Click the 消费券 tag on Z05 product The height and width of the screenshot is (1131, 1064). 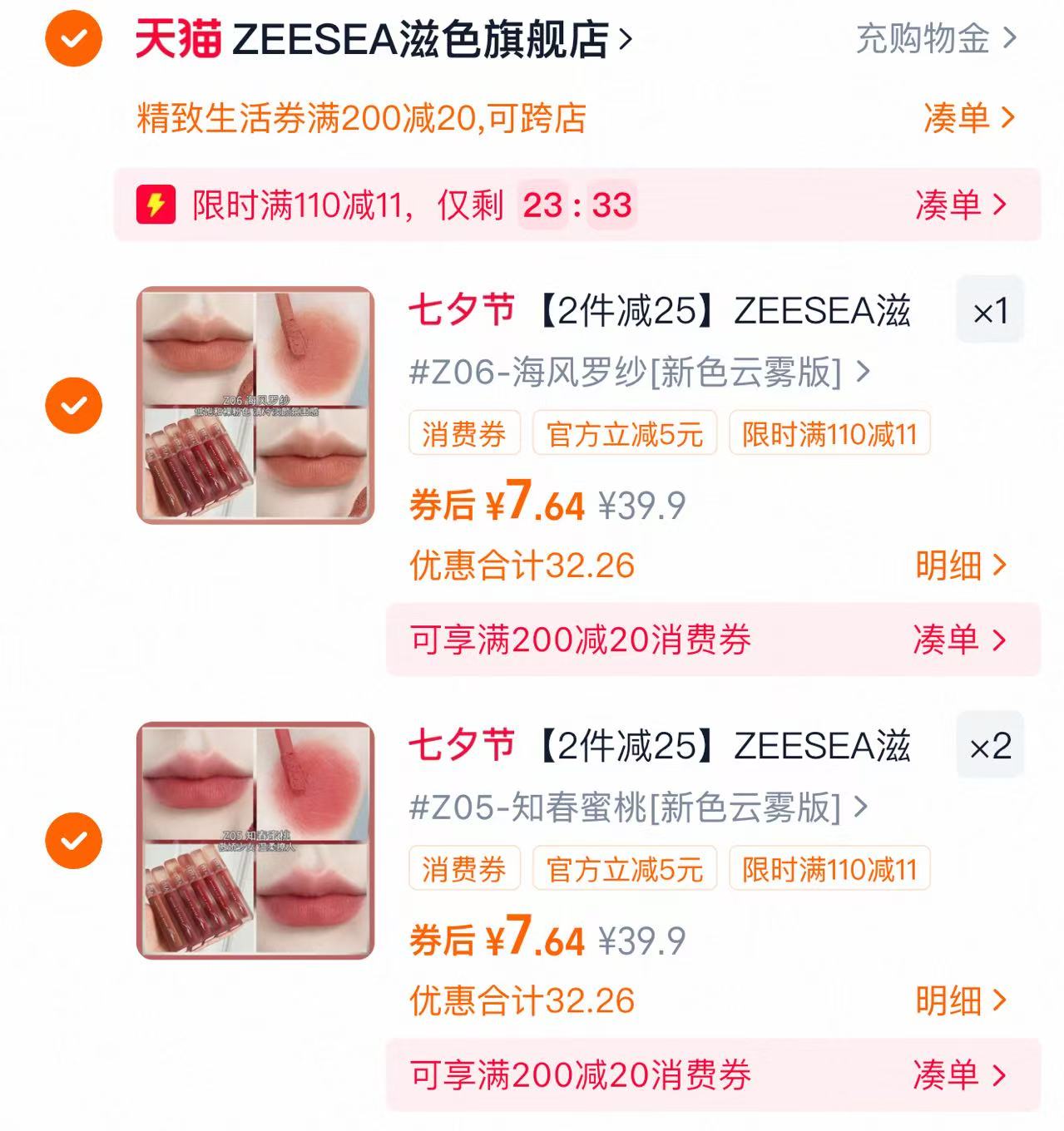463,867
